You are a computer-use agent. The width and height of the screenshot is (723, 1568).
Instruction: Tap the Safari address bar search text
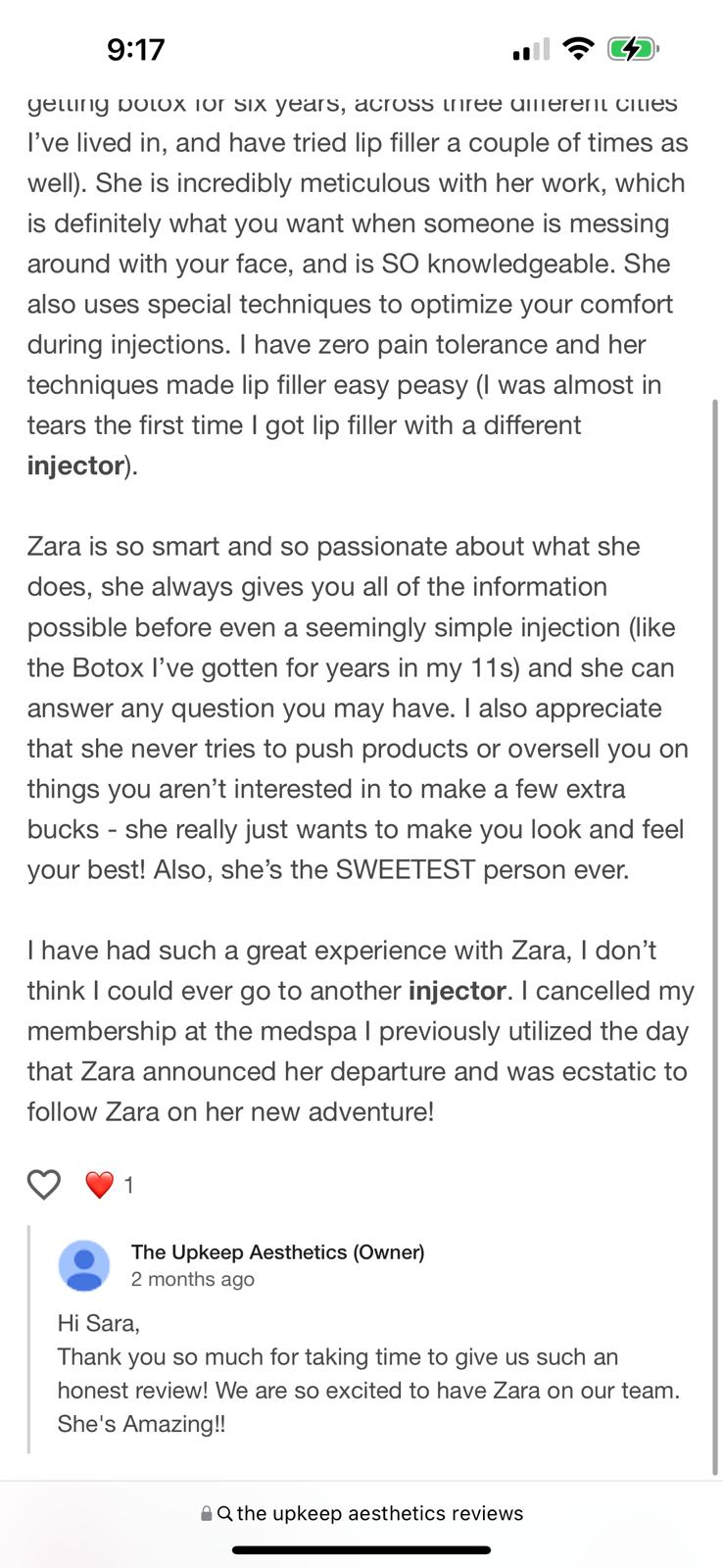click(379, 1513)
